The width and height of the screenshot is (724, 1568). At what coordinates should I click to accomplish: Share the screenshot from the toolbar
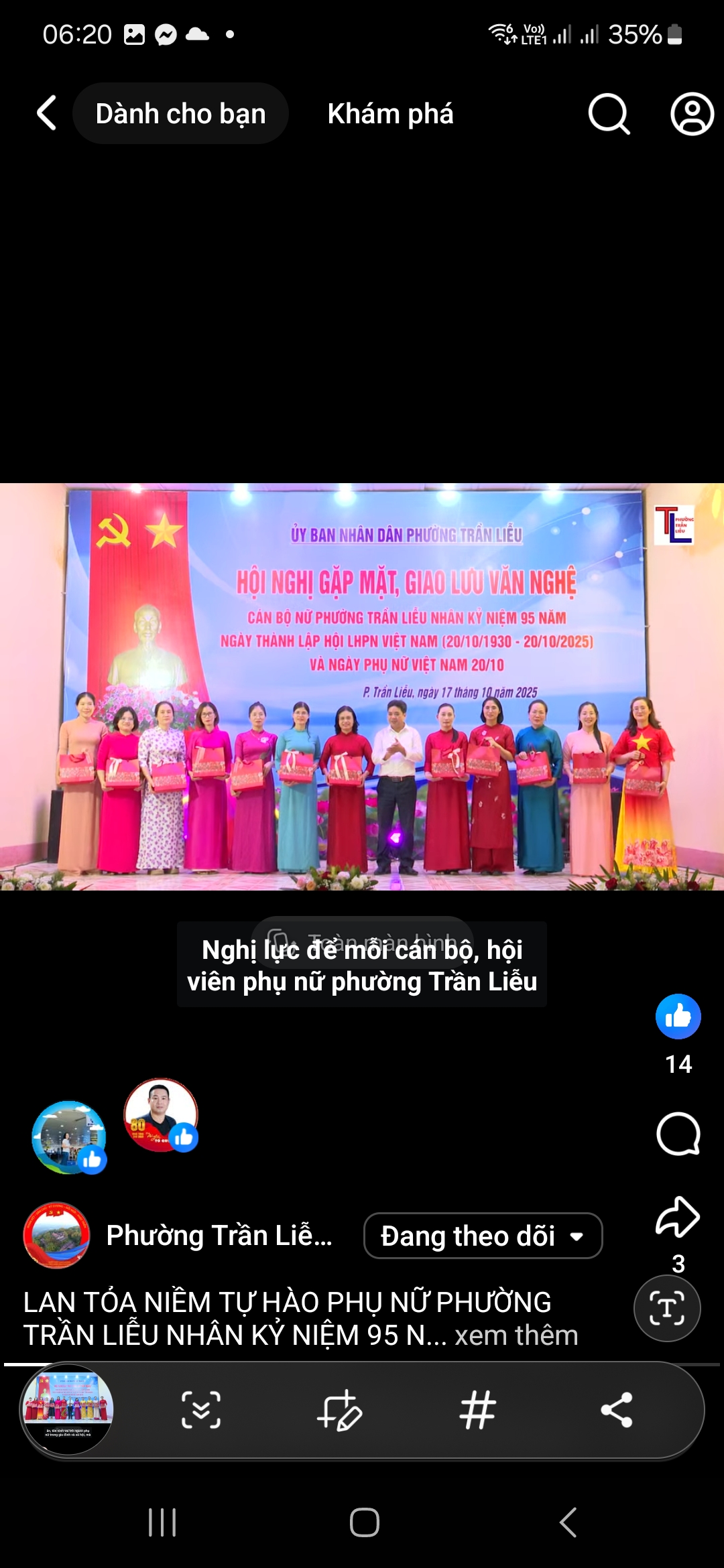point(617,1409)
